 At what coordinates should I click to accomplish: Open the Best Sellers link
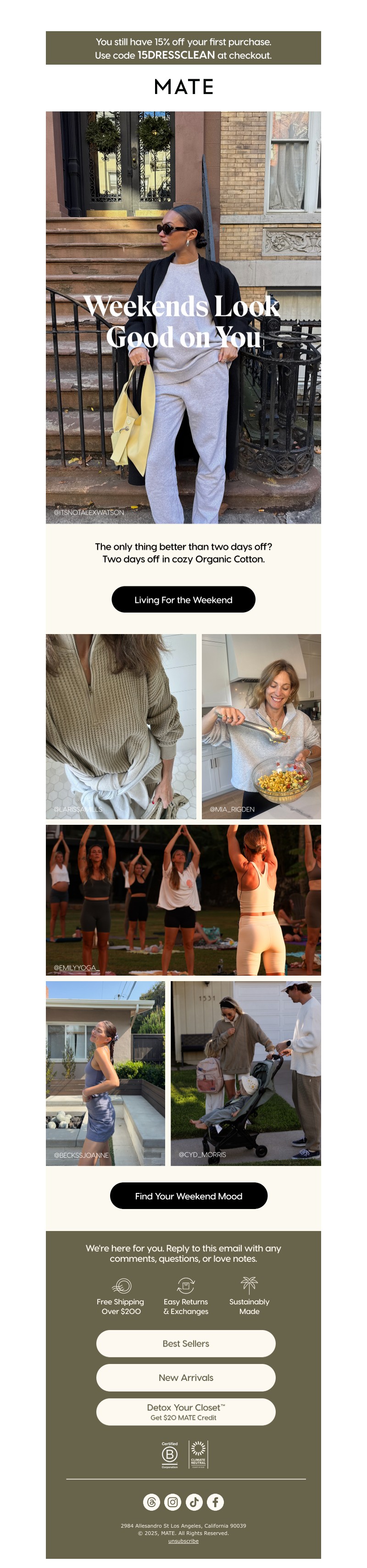click(x=186, y=1343)
